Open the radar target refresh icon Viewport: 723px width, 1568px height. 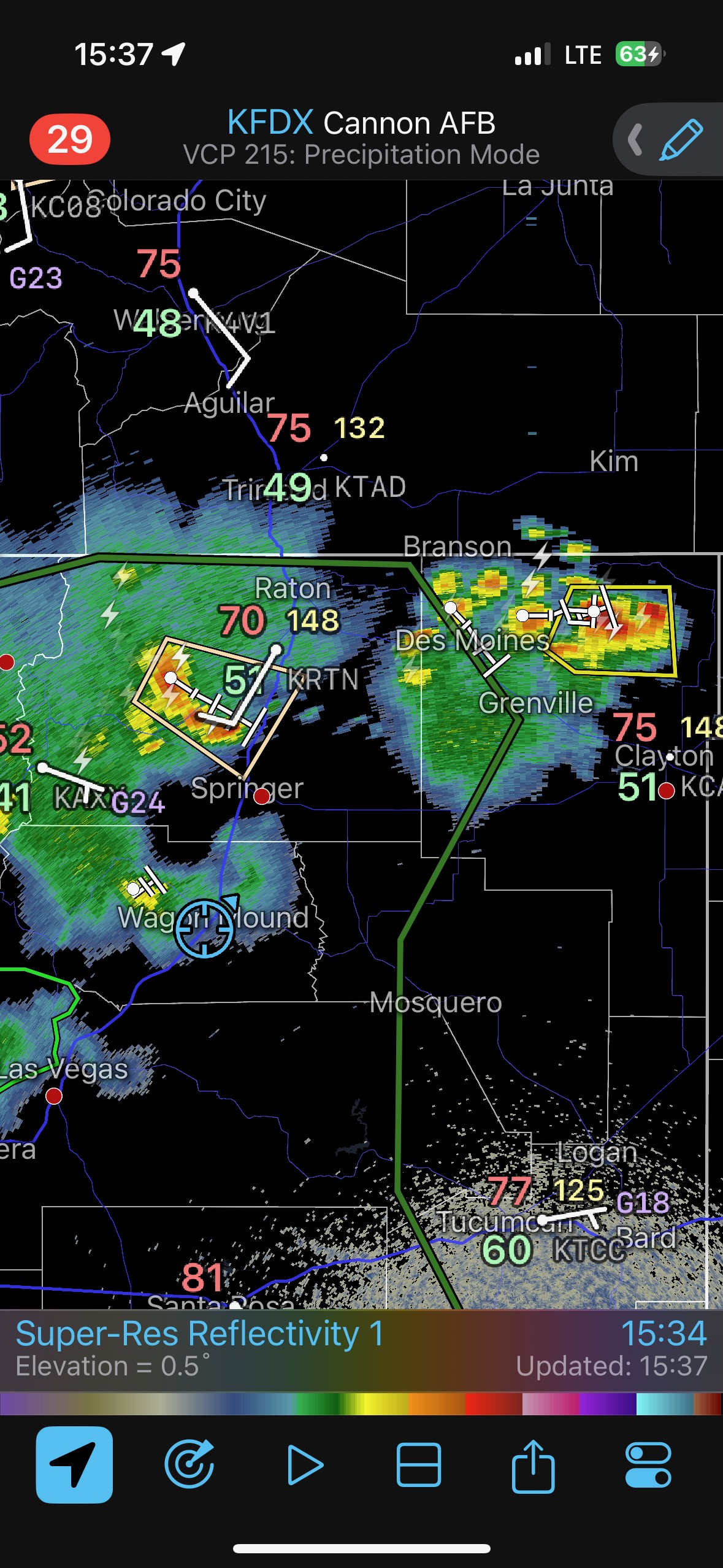coord(189,1464)
